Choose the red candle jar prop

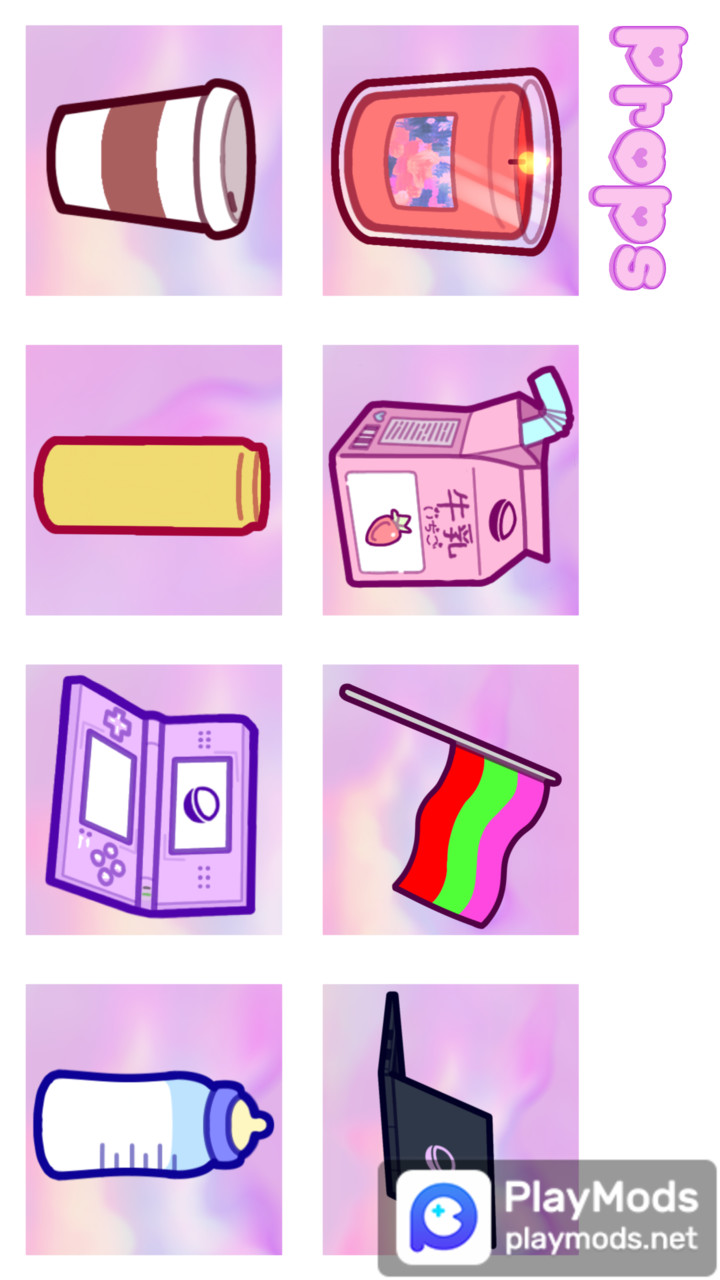coord(449,162)
